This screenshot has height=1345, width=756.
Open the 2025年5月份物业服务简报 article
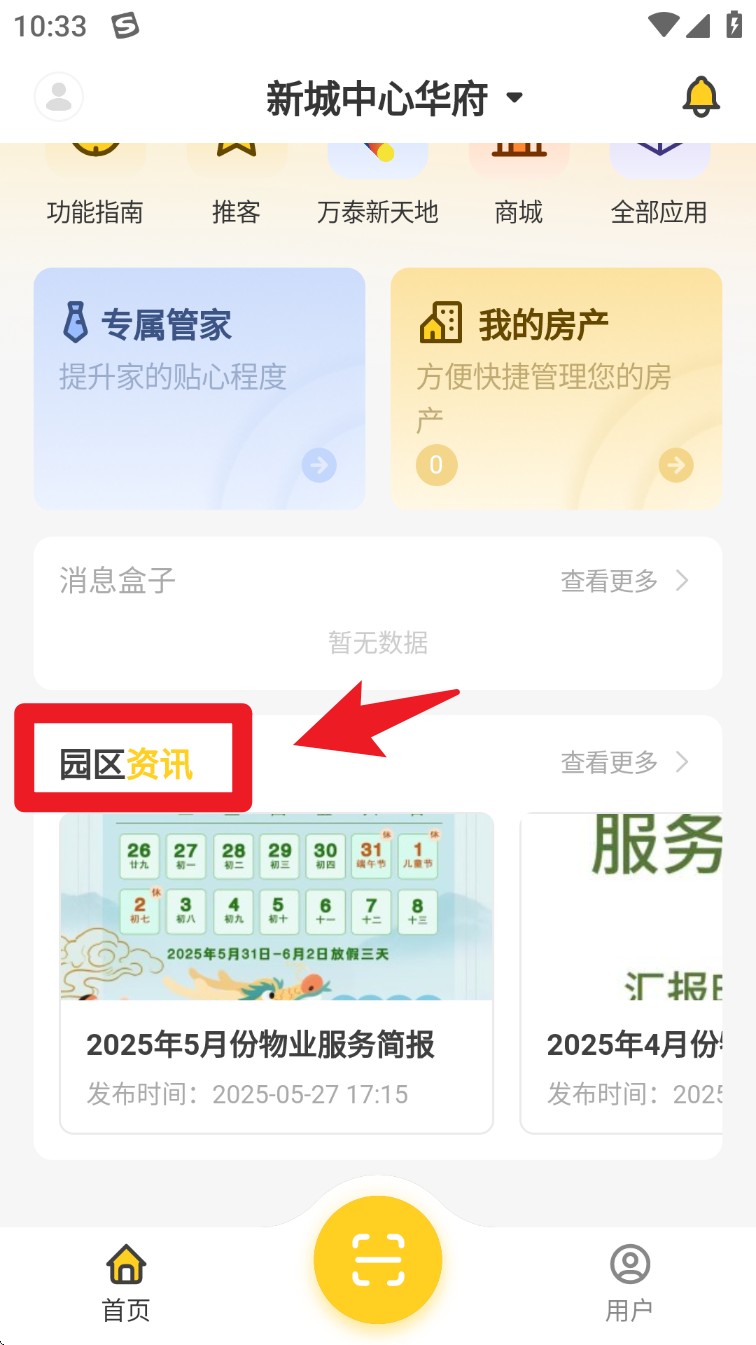[x=276, y=972]
